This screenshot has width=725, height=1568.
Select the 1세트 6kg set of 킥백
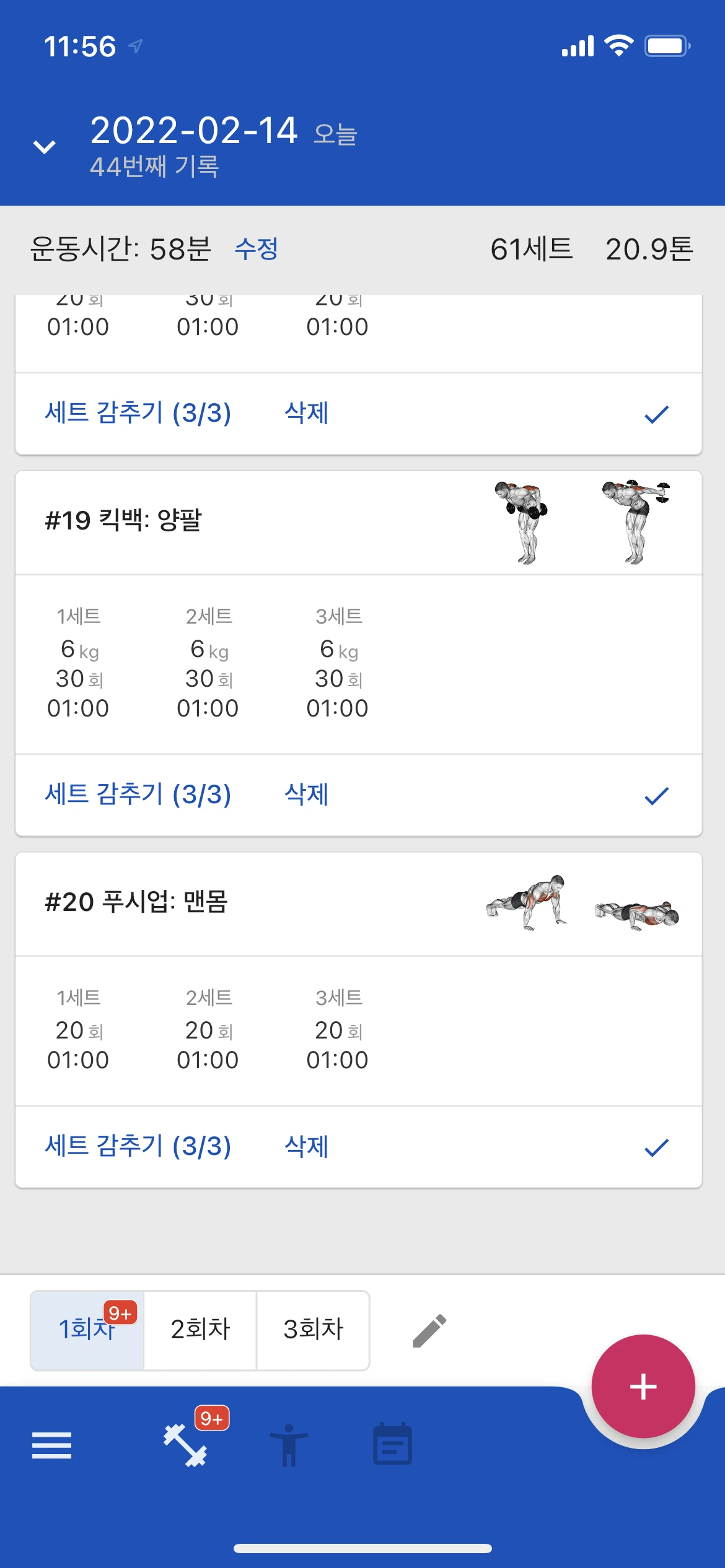(x=79, y=663)
